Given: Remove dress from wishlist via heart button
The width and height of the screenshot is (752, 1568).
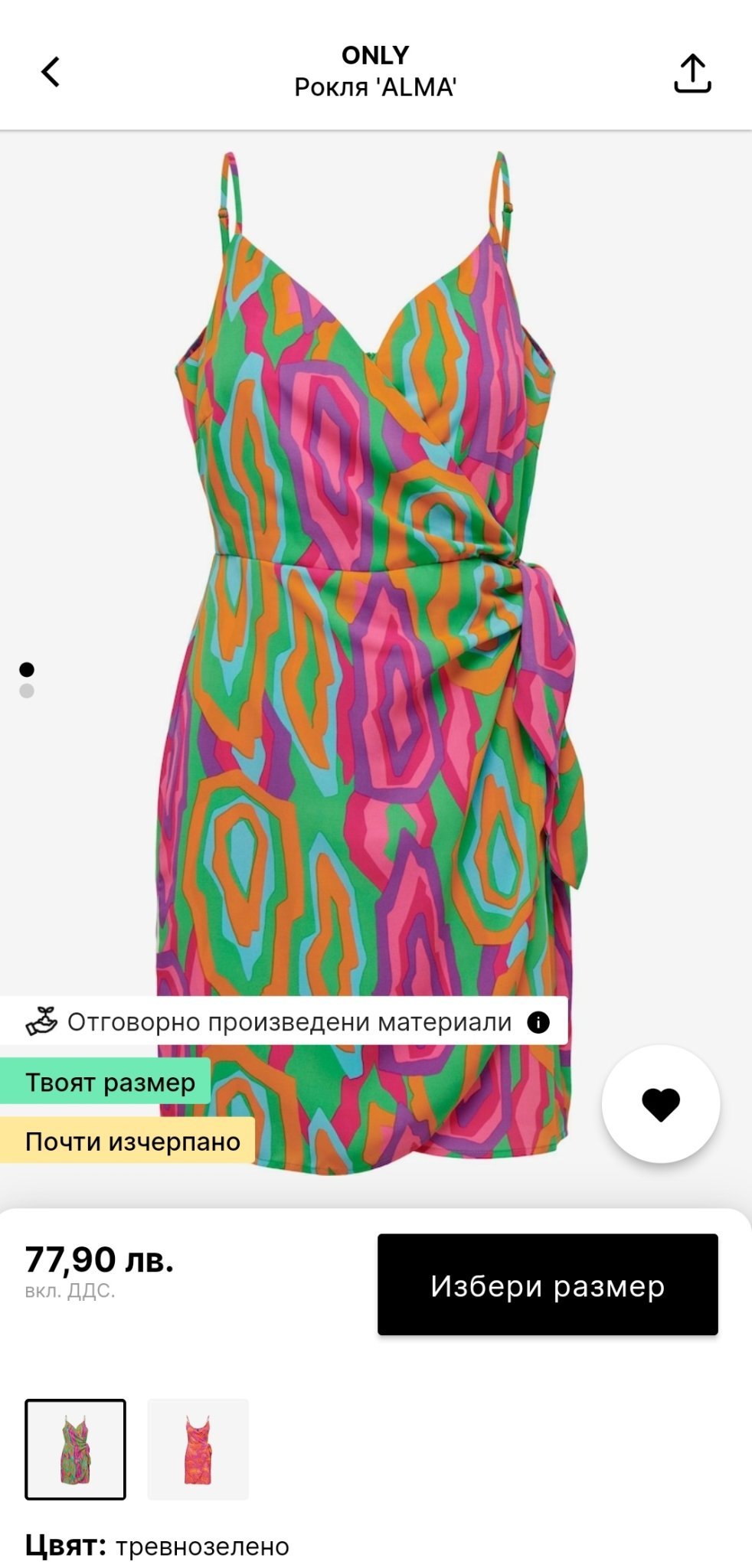Looking at the screenshot, I should click(x=660, y=1104).
